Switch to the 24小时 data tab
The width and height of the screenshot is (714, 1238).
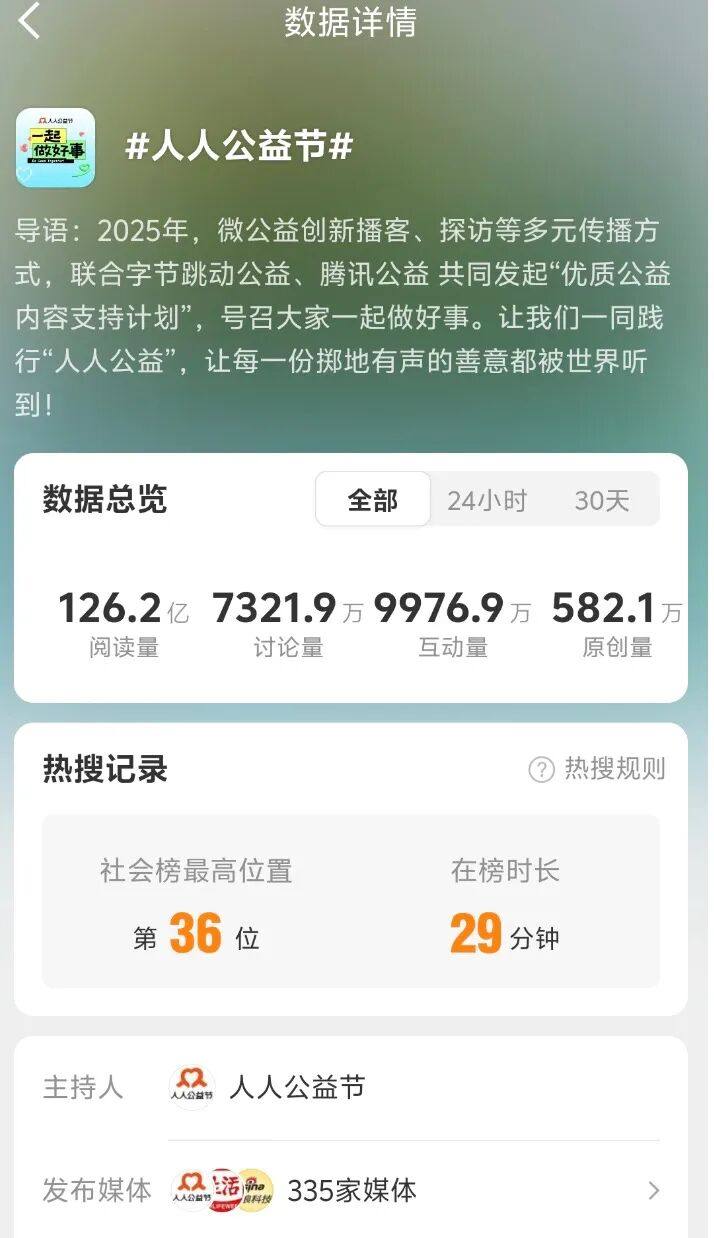click(486, 500)
